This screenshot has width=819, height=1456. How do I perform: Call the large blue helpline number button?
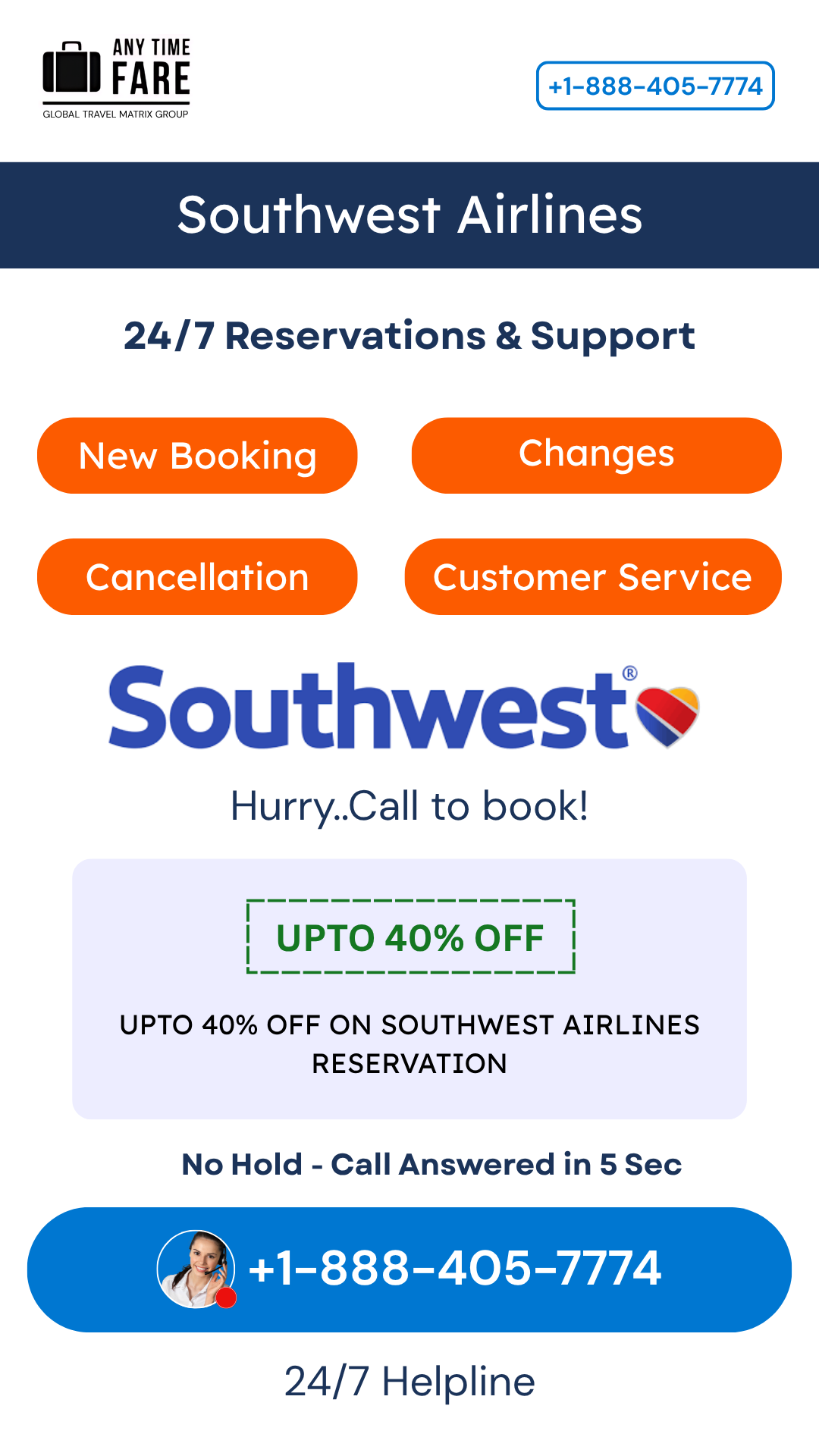pyautogui.click(x=409, y=1269)
